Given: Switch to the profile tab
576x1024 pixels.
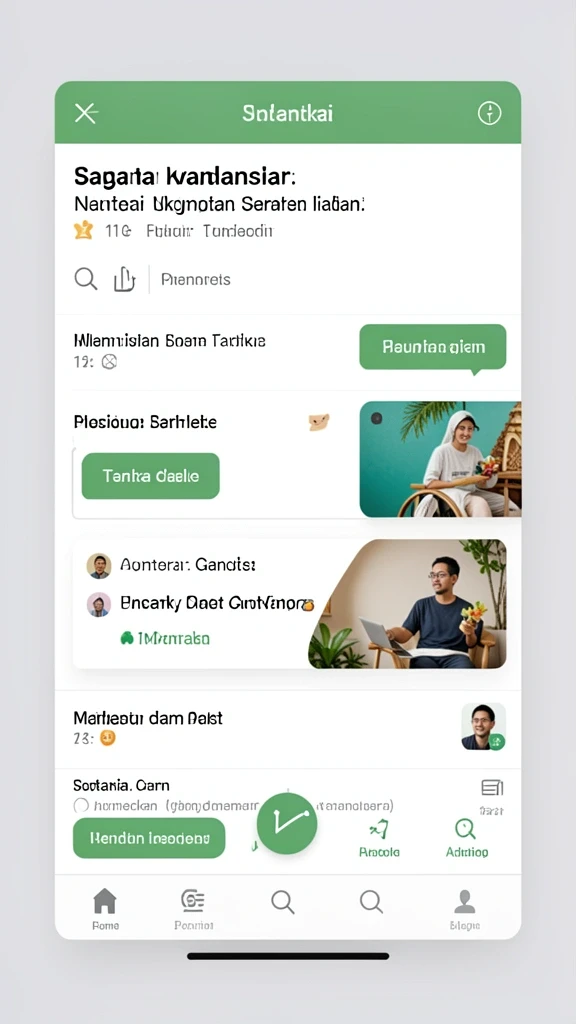Looking at the screenshot, I should [x=464, y=908].
